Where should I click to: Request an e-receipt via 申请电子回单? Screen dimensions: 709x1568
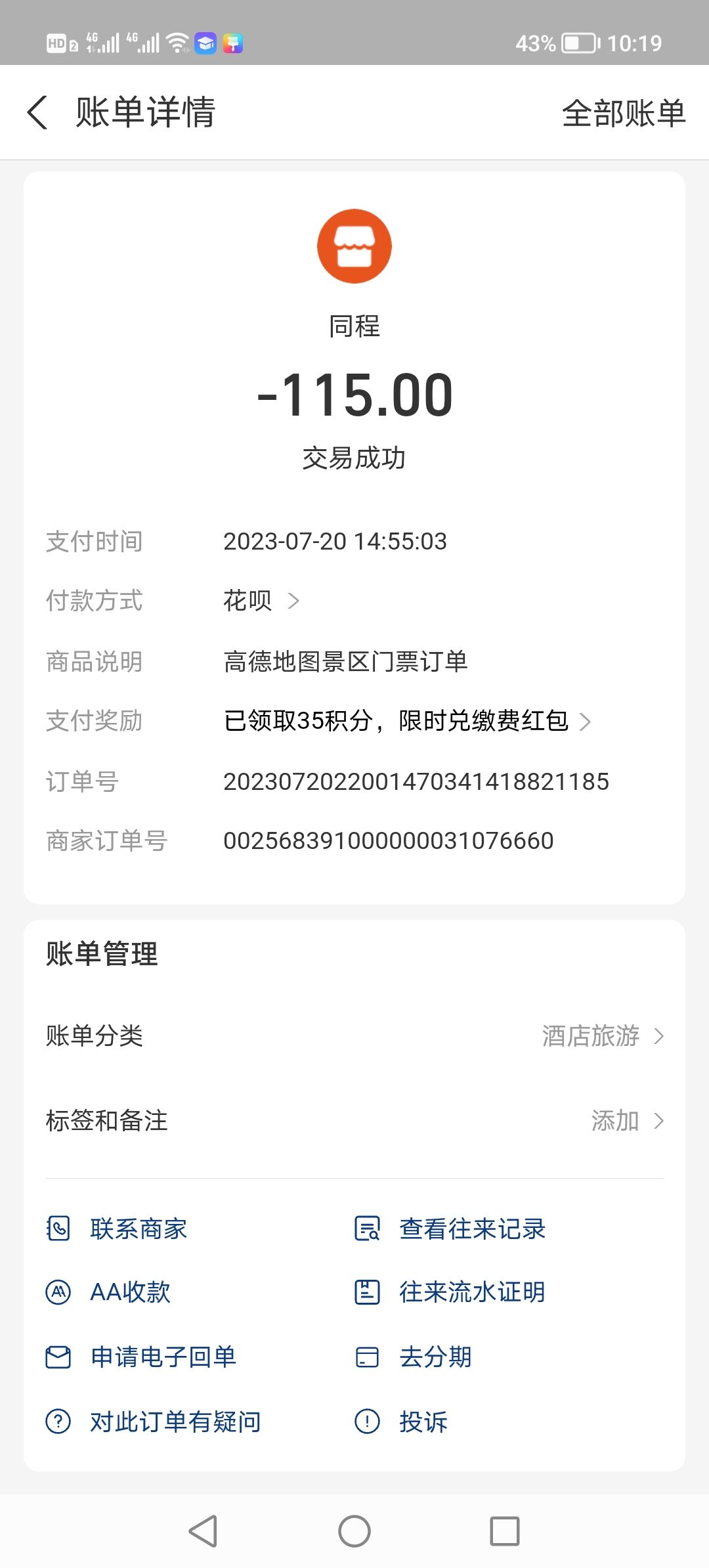tap(163, 1357)
